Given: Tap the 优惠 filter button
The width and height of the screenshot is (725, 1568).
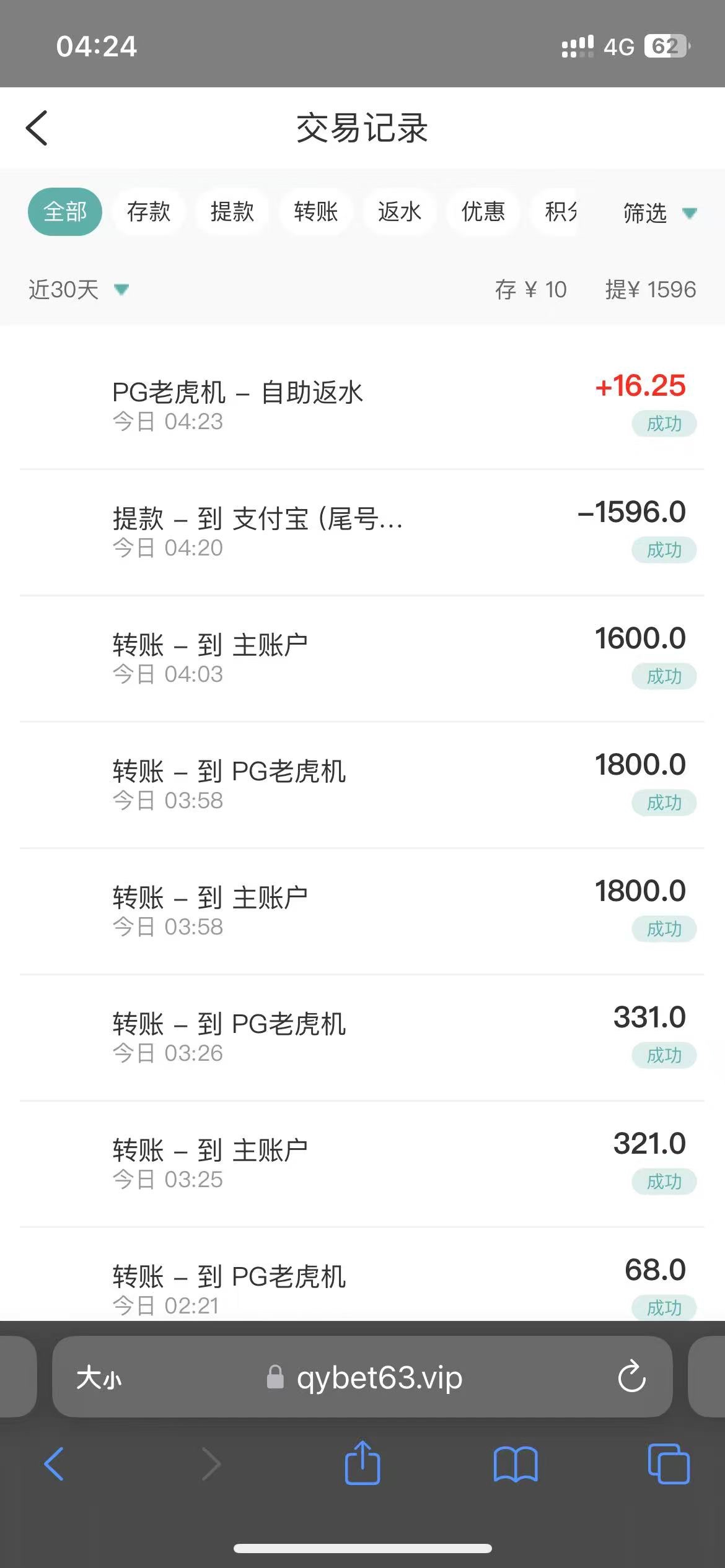Looking at the screenshot, I should pos(482,212).
